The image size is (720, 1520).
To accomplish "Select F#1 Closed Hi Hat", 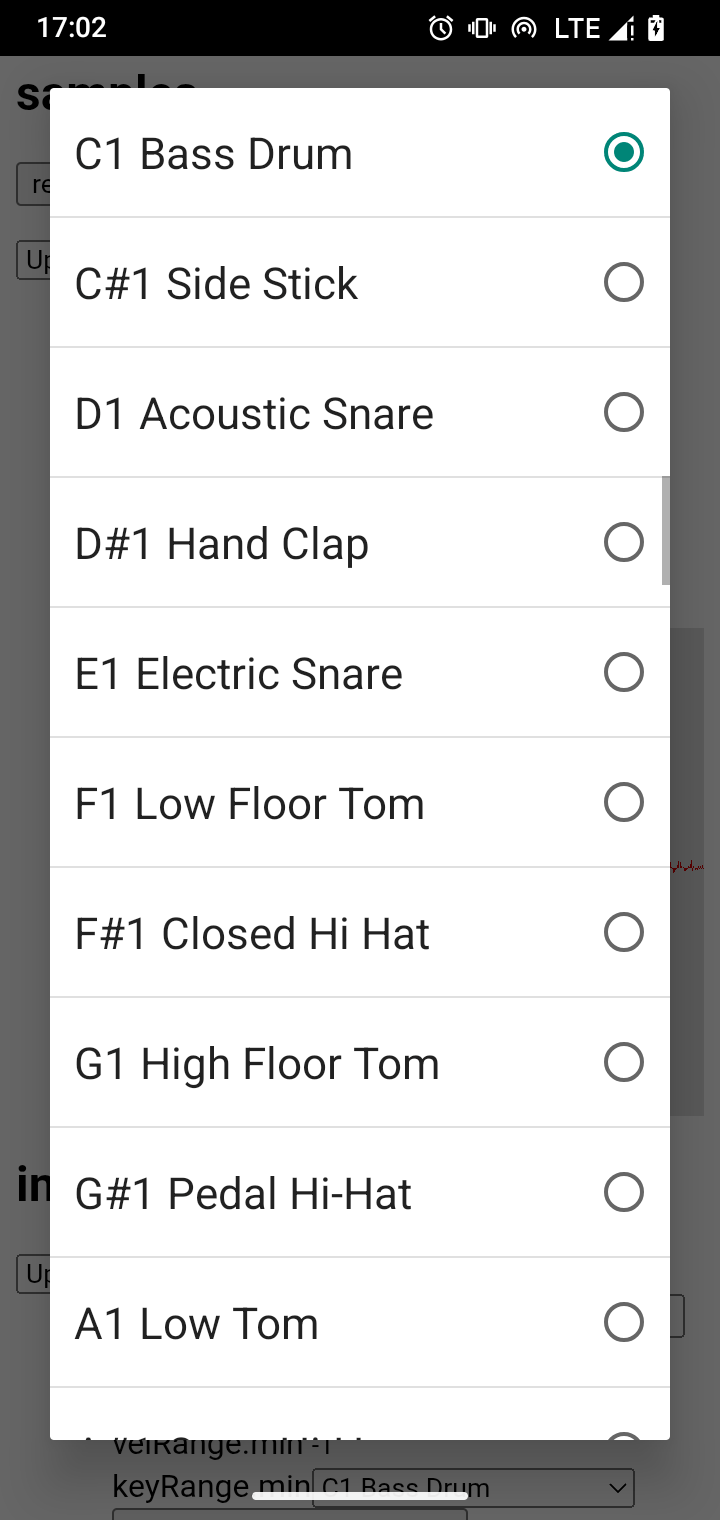I will 360,933.
